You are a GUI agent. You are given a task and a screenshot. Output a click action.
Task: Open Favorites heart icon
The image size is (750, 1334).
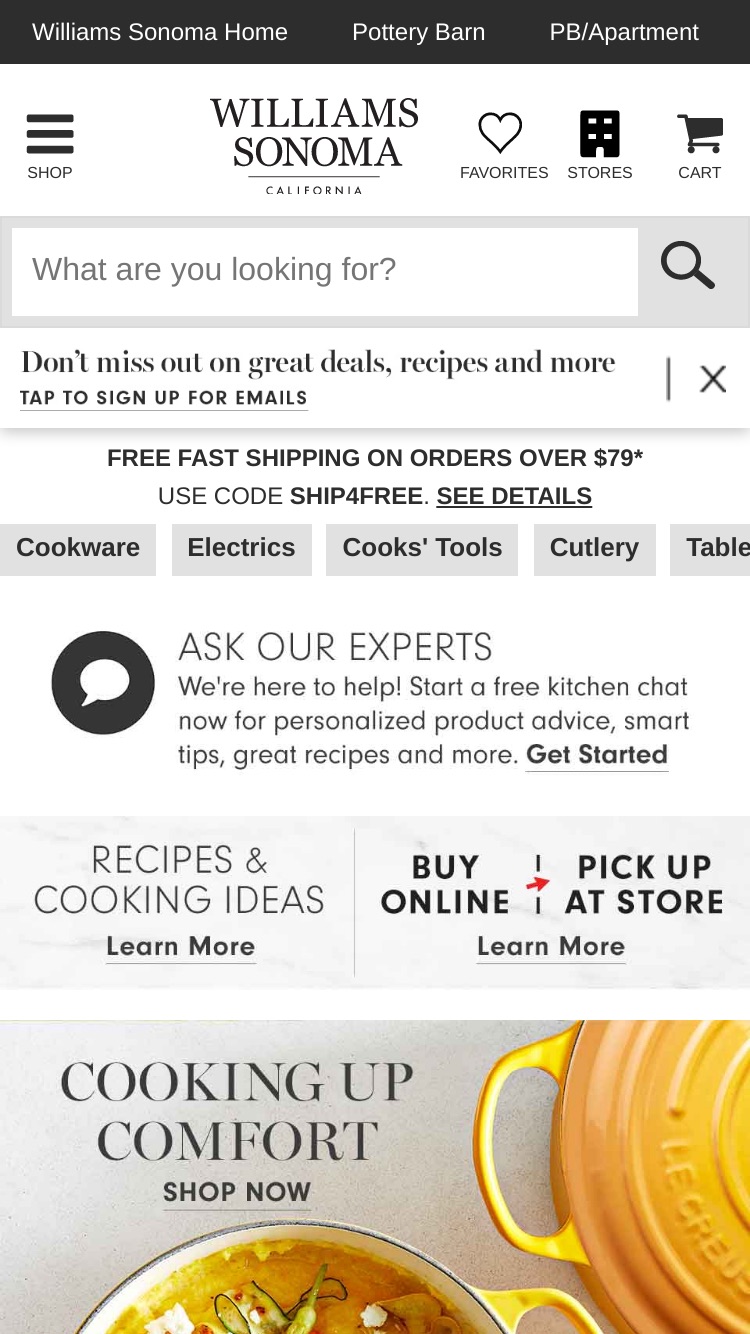[503, 146]
